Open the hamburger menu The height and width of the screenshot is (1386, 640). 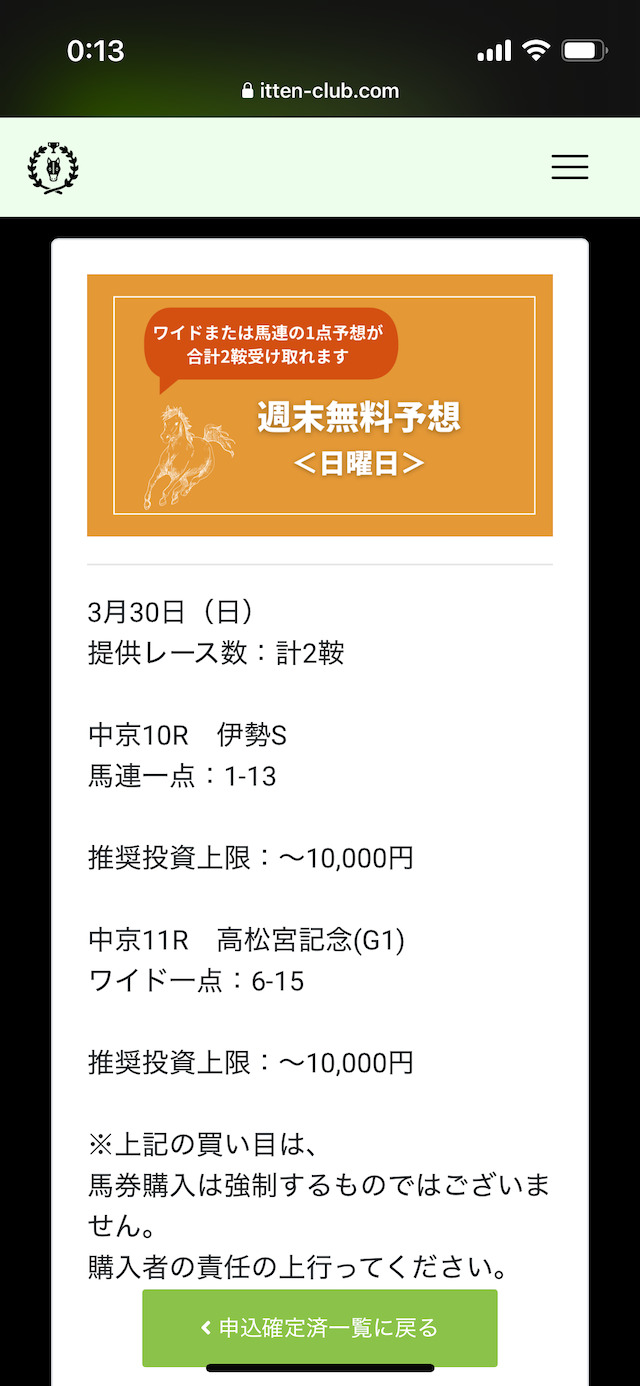pyautogui.click(x=570, y=167)
